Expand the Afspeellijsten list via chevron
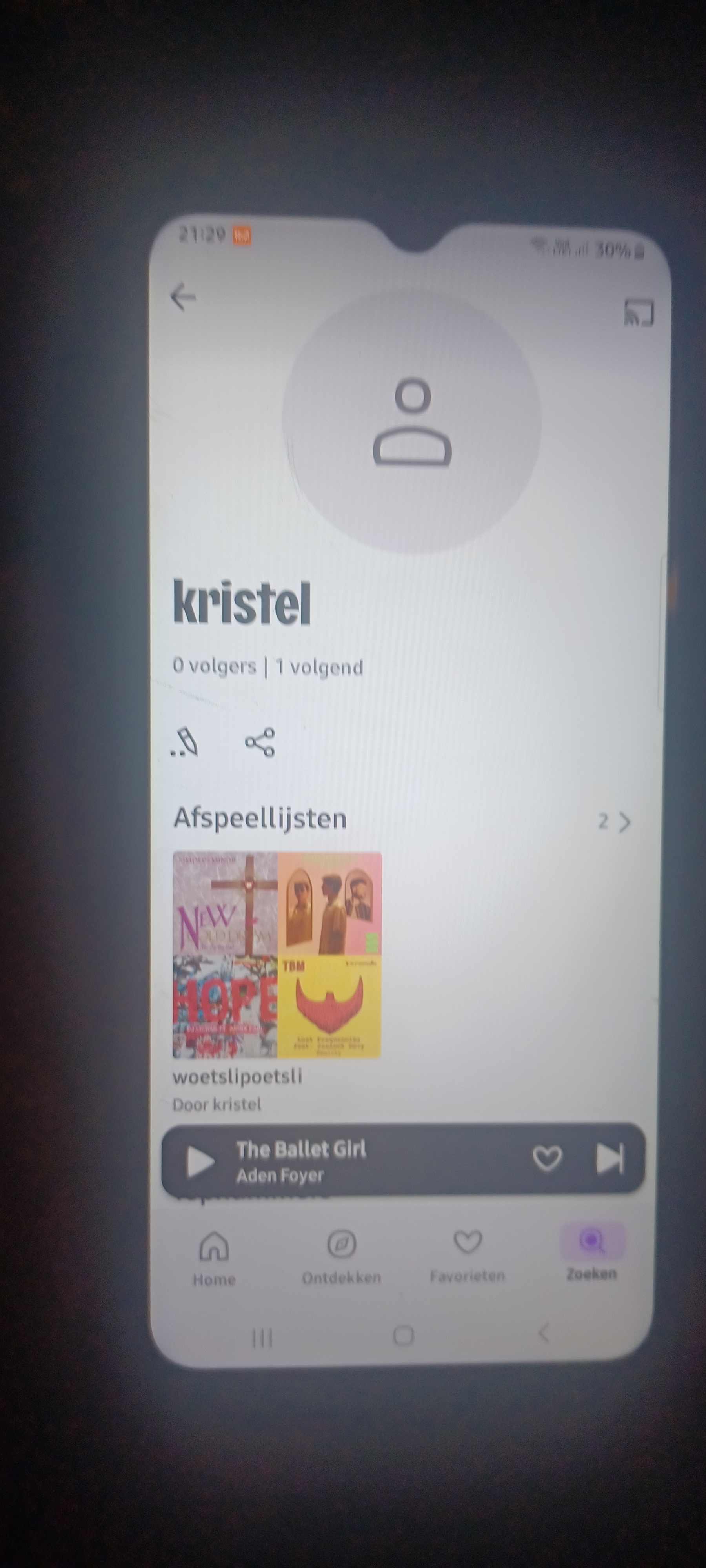This screenshot has height=1568, width=706. click(625, 822)
